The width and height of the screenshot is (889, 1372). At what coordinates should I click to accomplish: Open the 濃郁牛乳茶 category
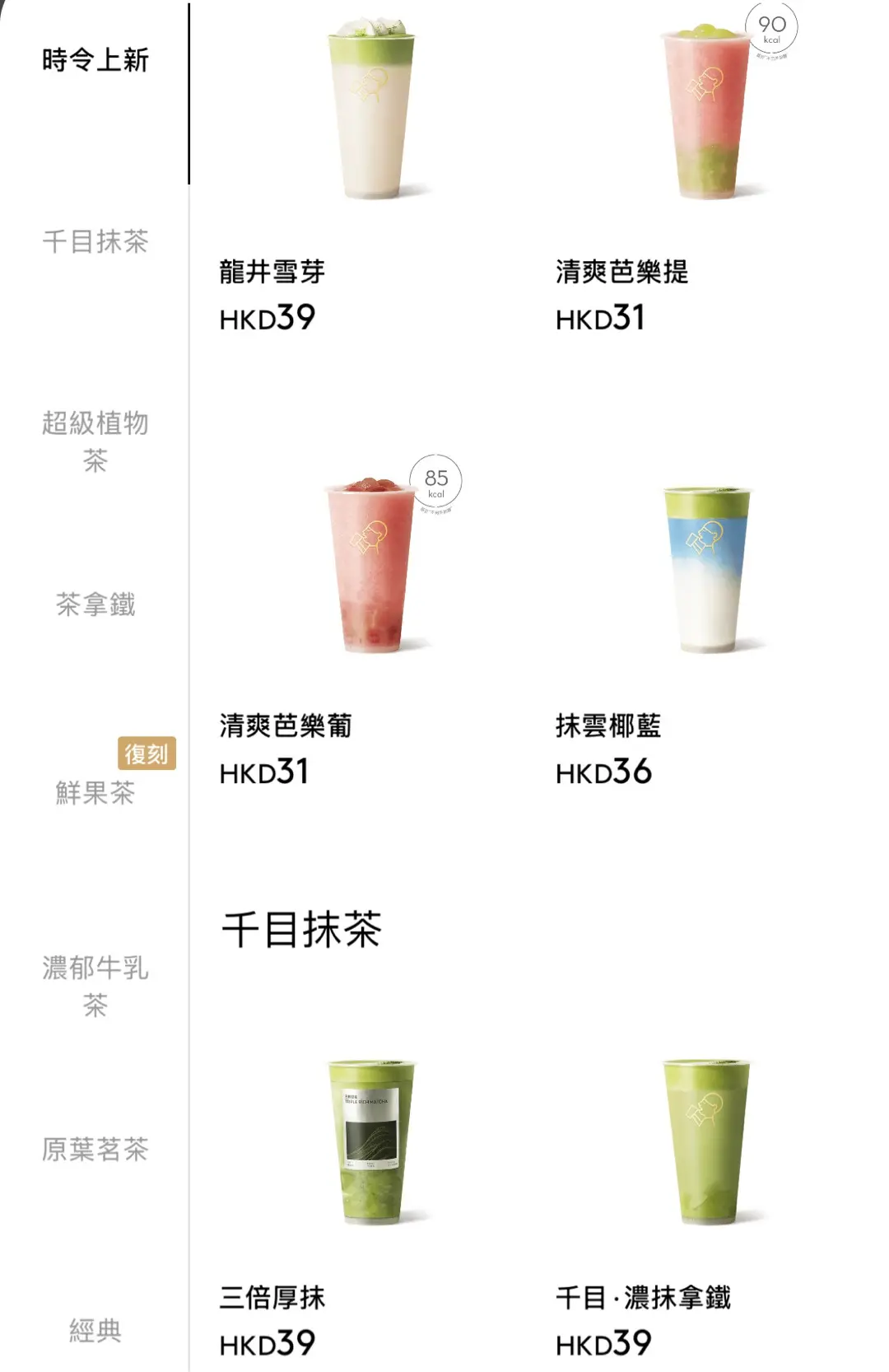[95, 986]
